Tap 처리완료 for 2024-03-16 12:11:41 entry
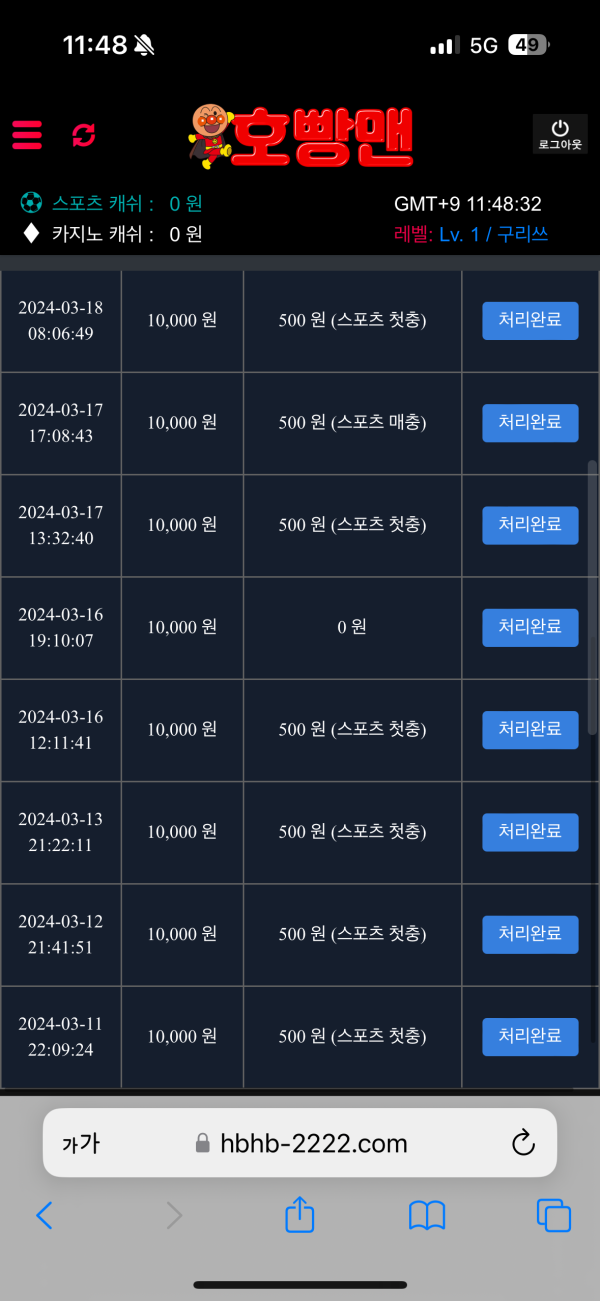The image size is (600, 1301). [530, 730]
